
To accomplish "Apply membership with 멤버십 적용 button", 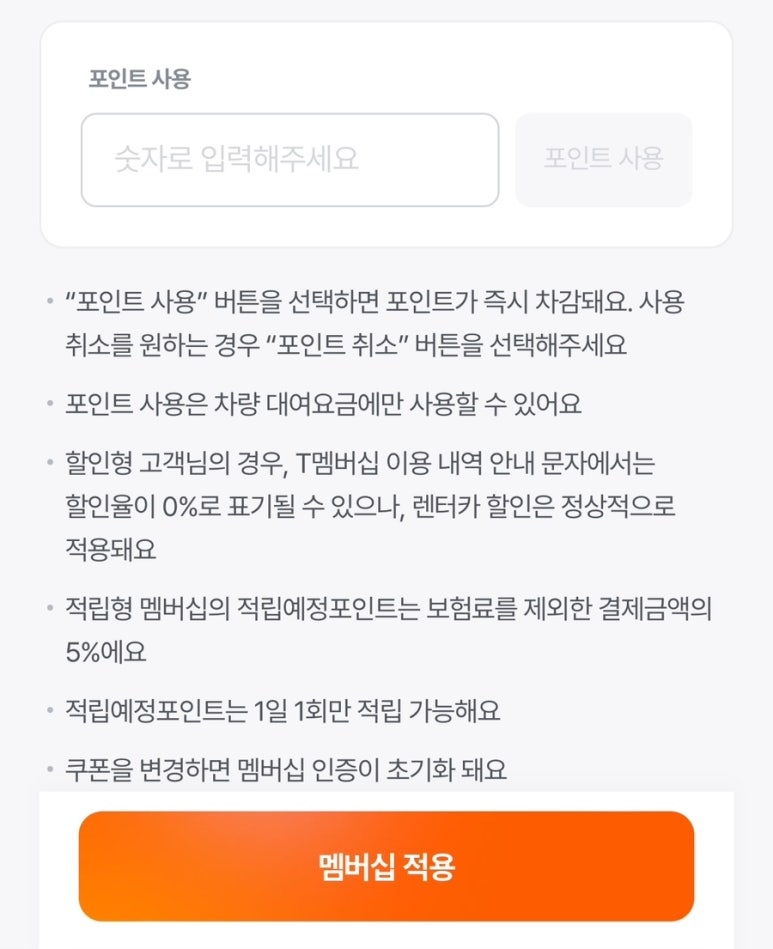I will pyautogui.click(x=386, y=866).
